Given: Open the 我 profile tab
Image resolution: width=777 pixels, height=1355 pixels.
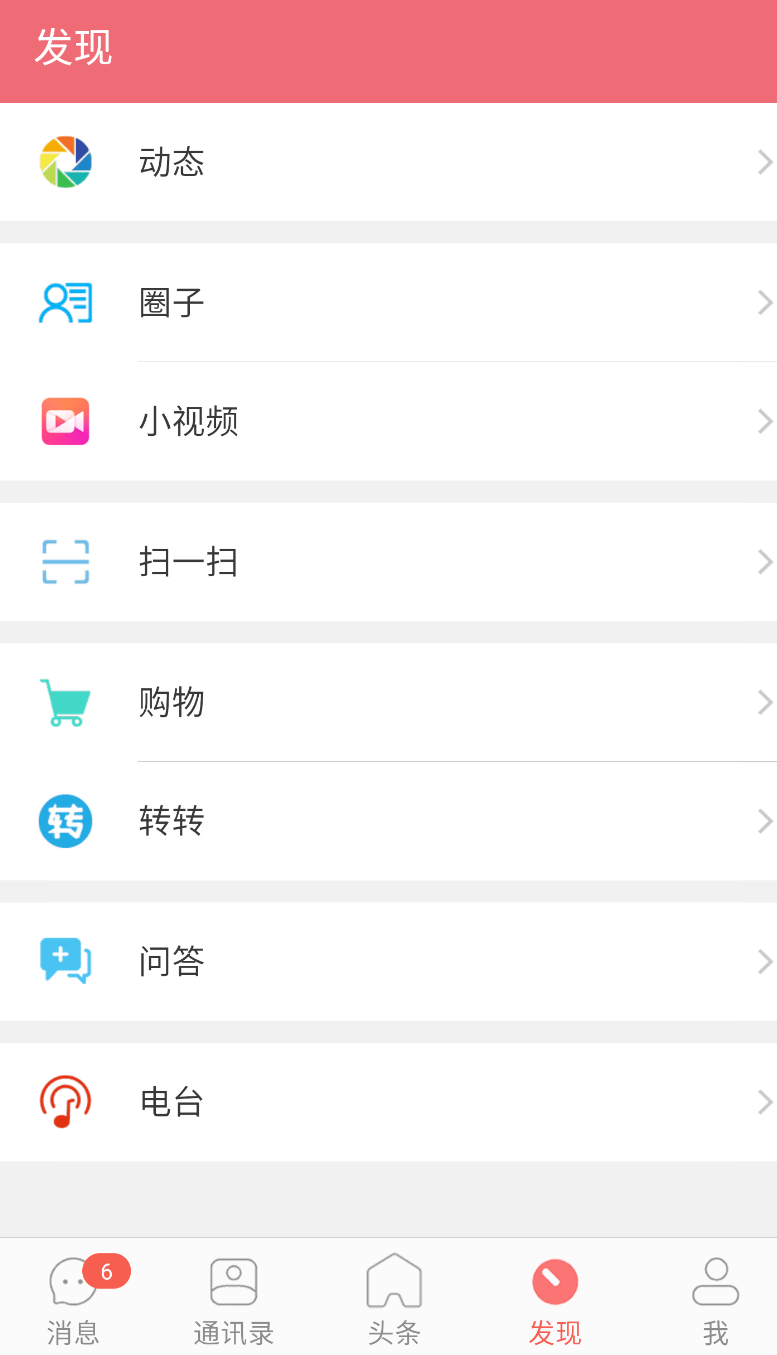Looking at the screenshot, I should [x=715, y=1297].
